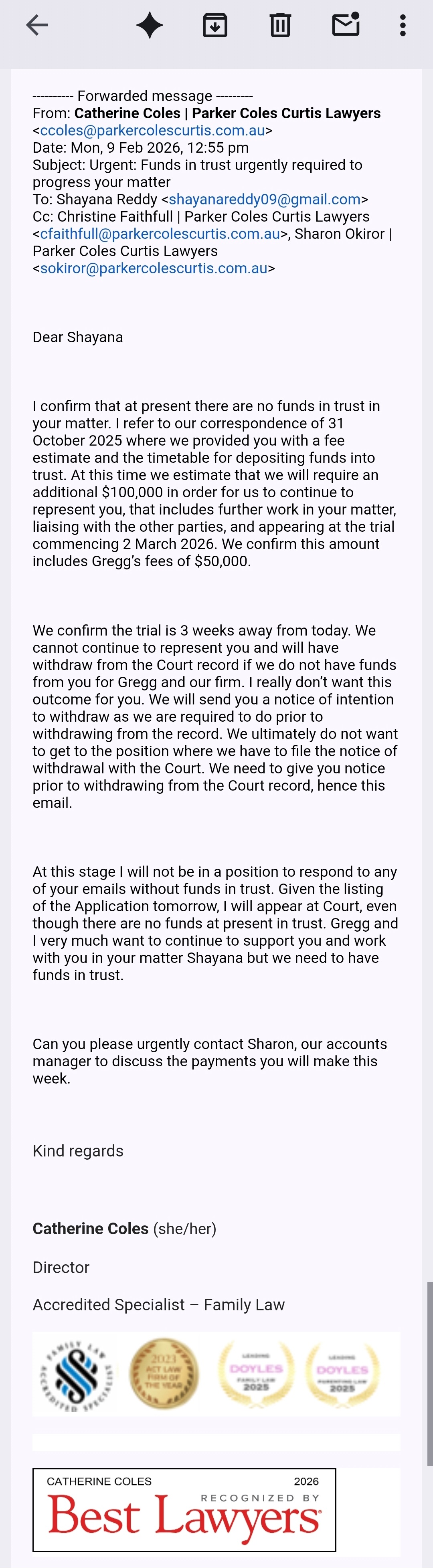The width and height of the screenshot is (433, 1568).
Task: Mark the email as unread
Action: [x=345, y=25]
